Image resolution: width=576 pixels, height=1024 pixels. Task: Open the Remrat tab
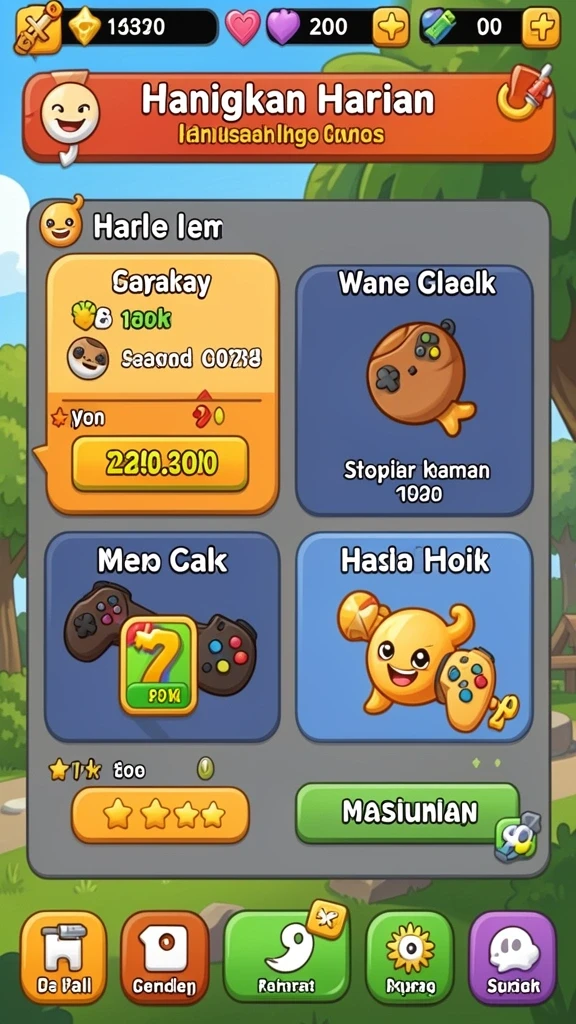point(286,957)
